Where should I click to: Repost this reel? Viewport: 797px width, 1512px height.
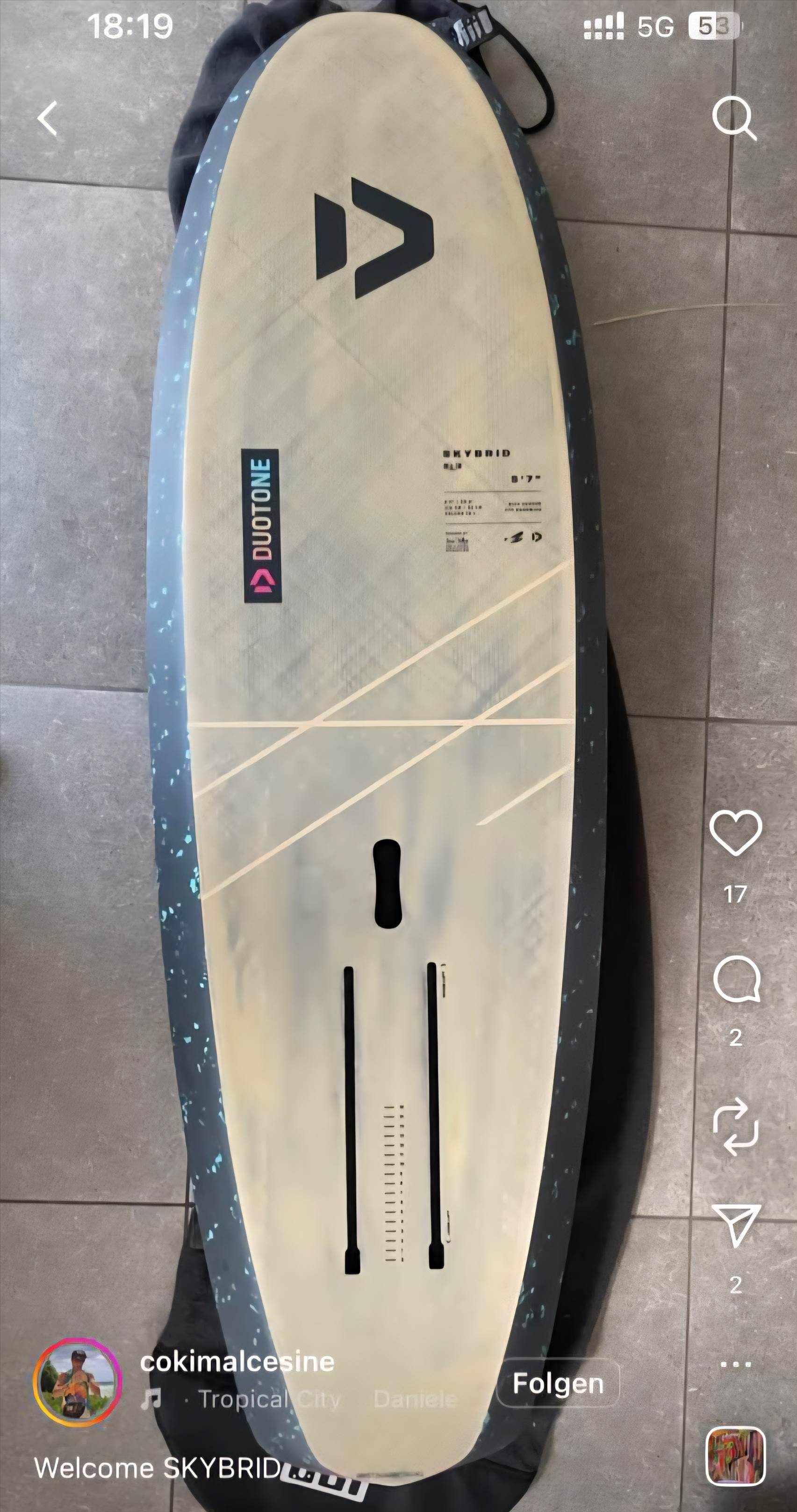point(735,1126)
